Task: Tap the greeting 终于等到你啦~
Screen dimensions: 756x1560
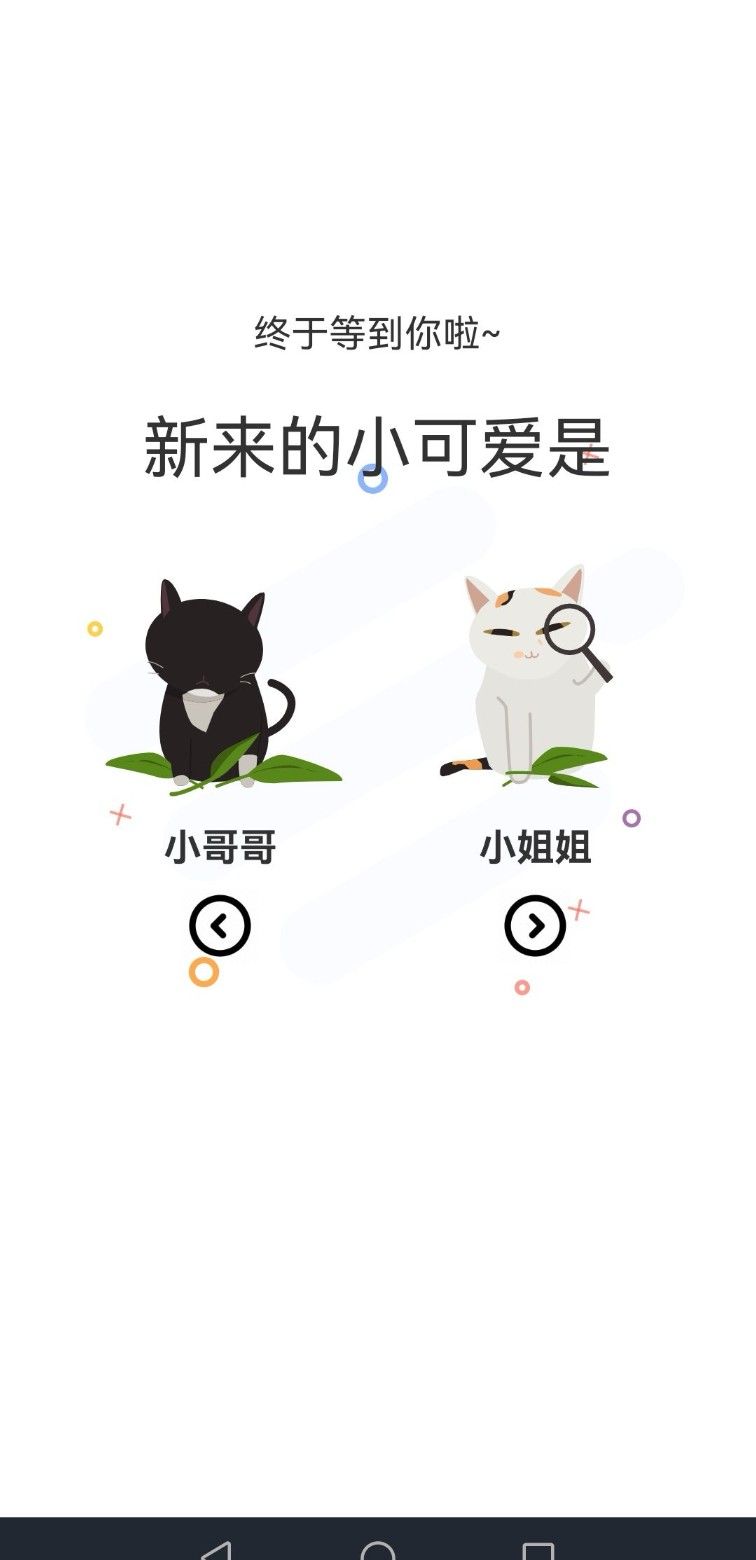Action: tap(378, 334)
